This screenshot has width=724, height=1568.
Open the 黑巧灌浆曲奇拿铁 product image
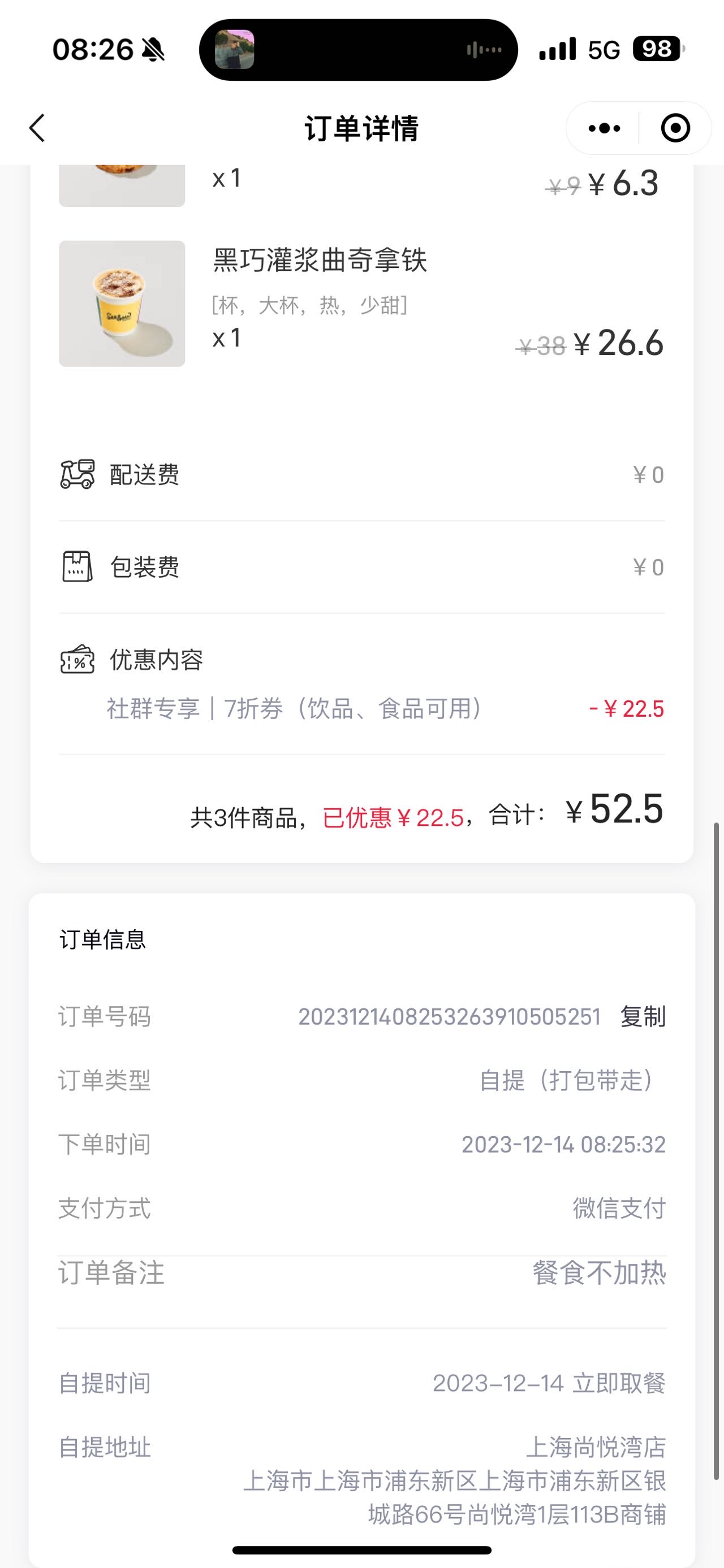pyautogui.click(x=122, y=304)
